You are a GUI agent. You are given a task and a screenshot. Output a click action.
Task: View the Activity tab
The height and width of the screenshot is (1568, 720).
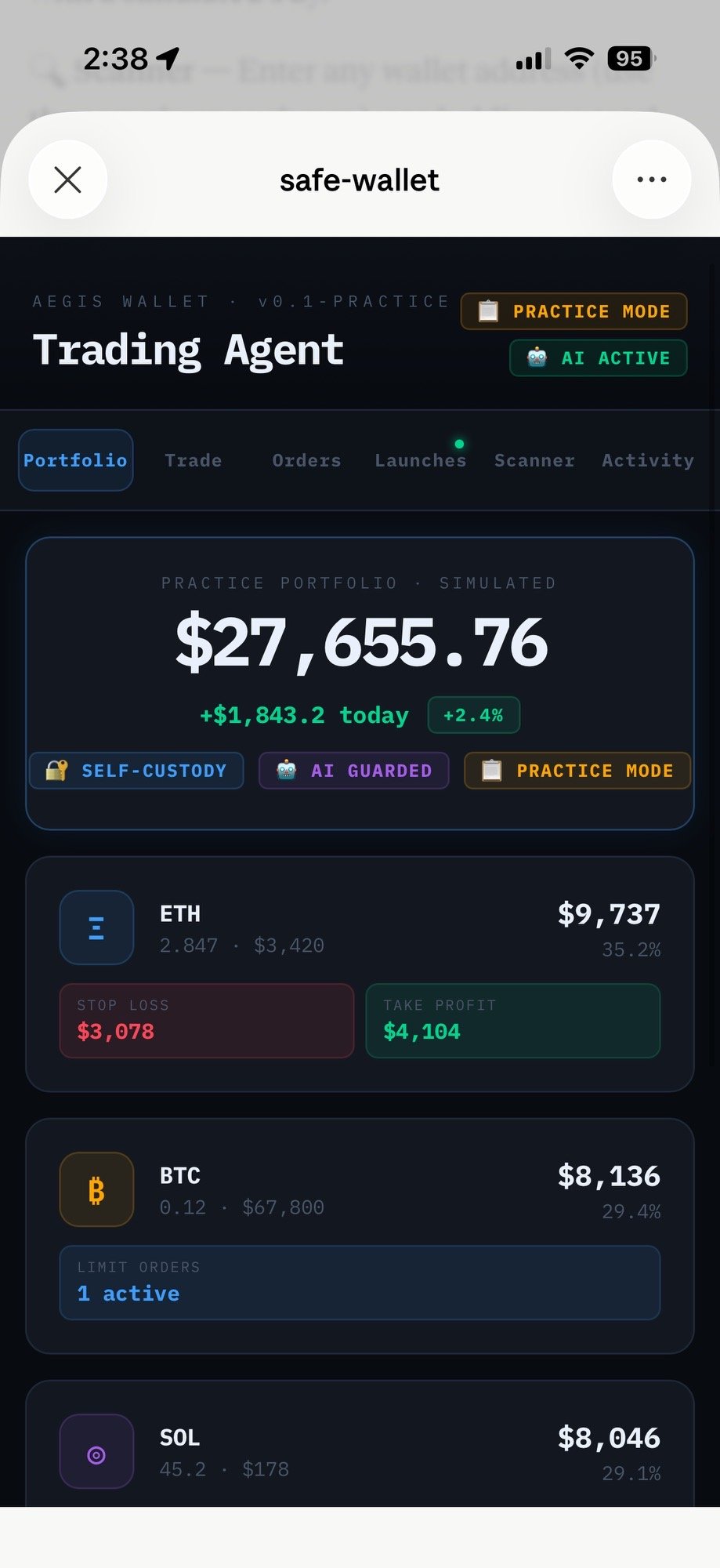click(x=647, y=460)
